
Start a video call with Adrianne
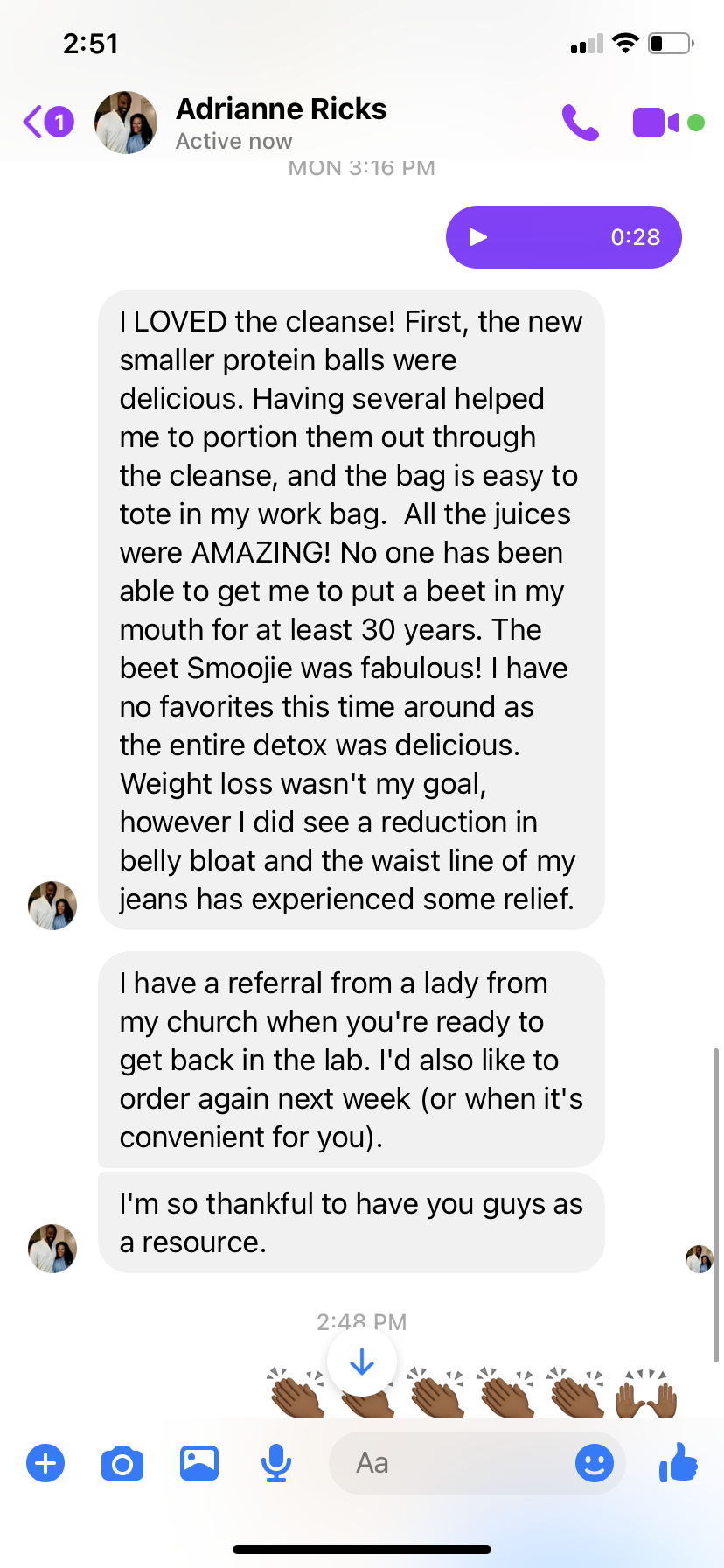656,122
